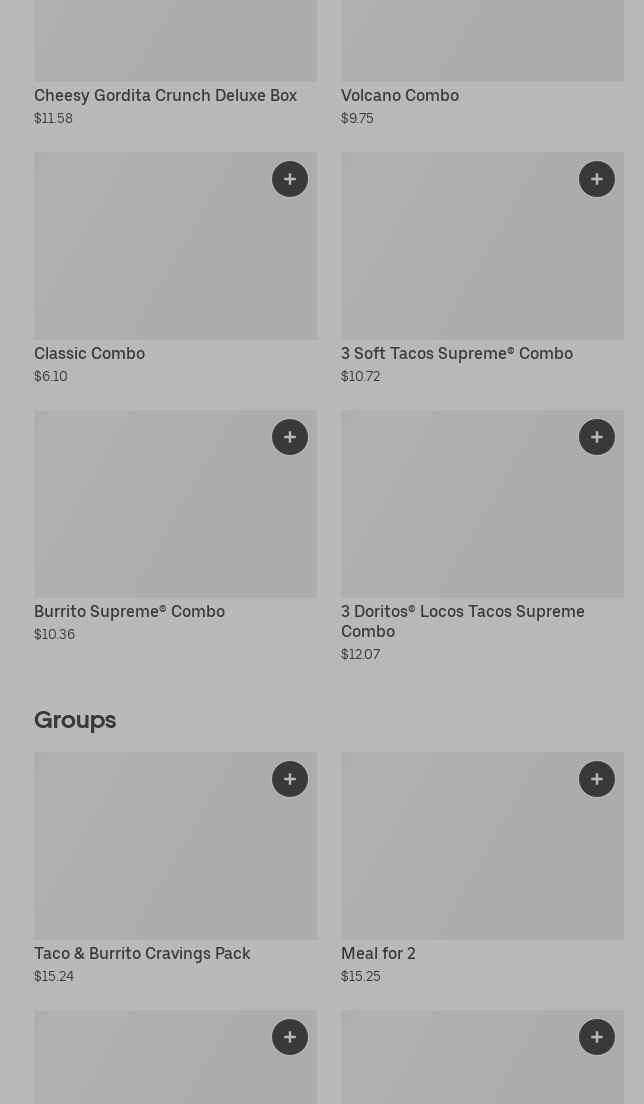
Task: View Classic Combo details
Action: [x=175, y=269]
